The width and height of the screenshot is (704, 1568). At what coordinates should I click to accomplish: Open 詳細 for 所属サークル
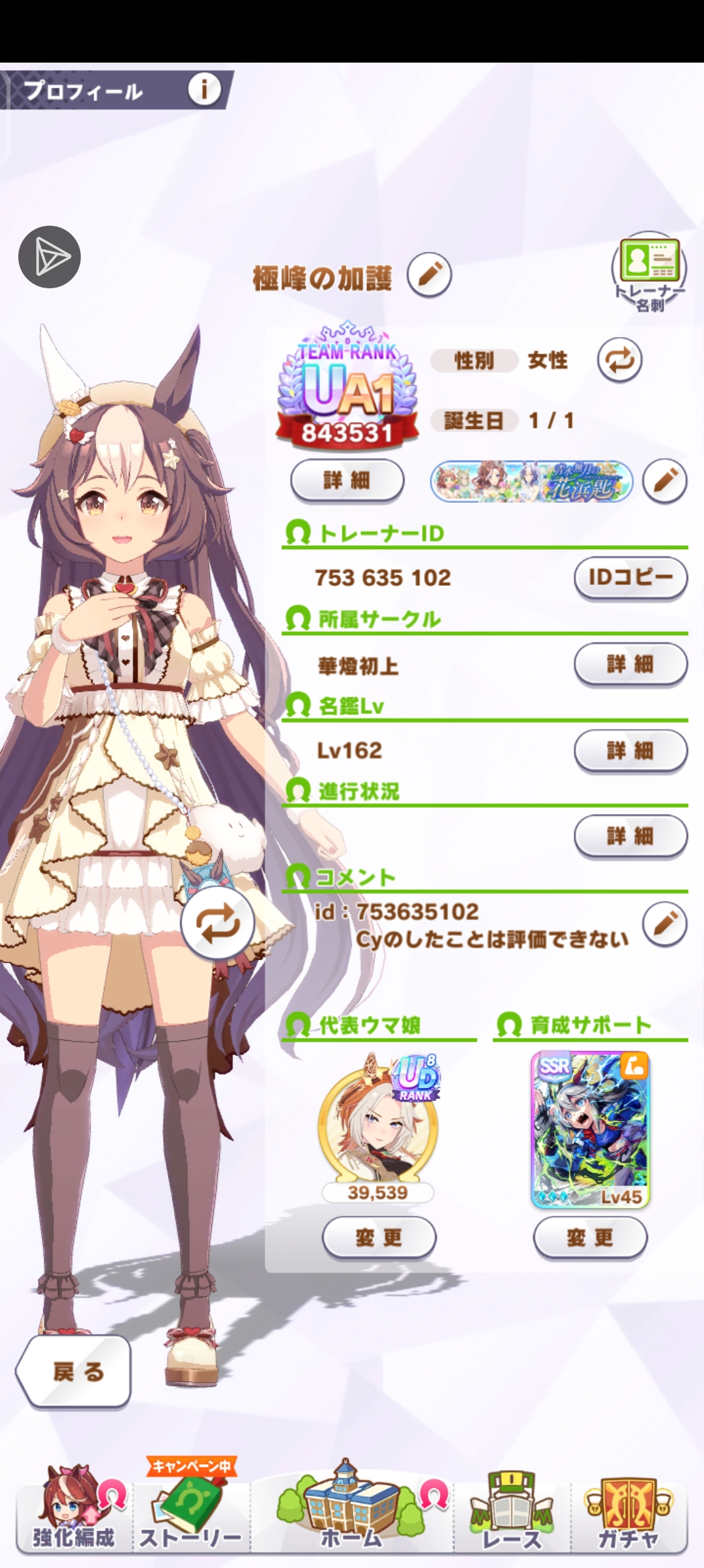630,665
